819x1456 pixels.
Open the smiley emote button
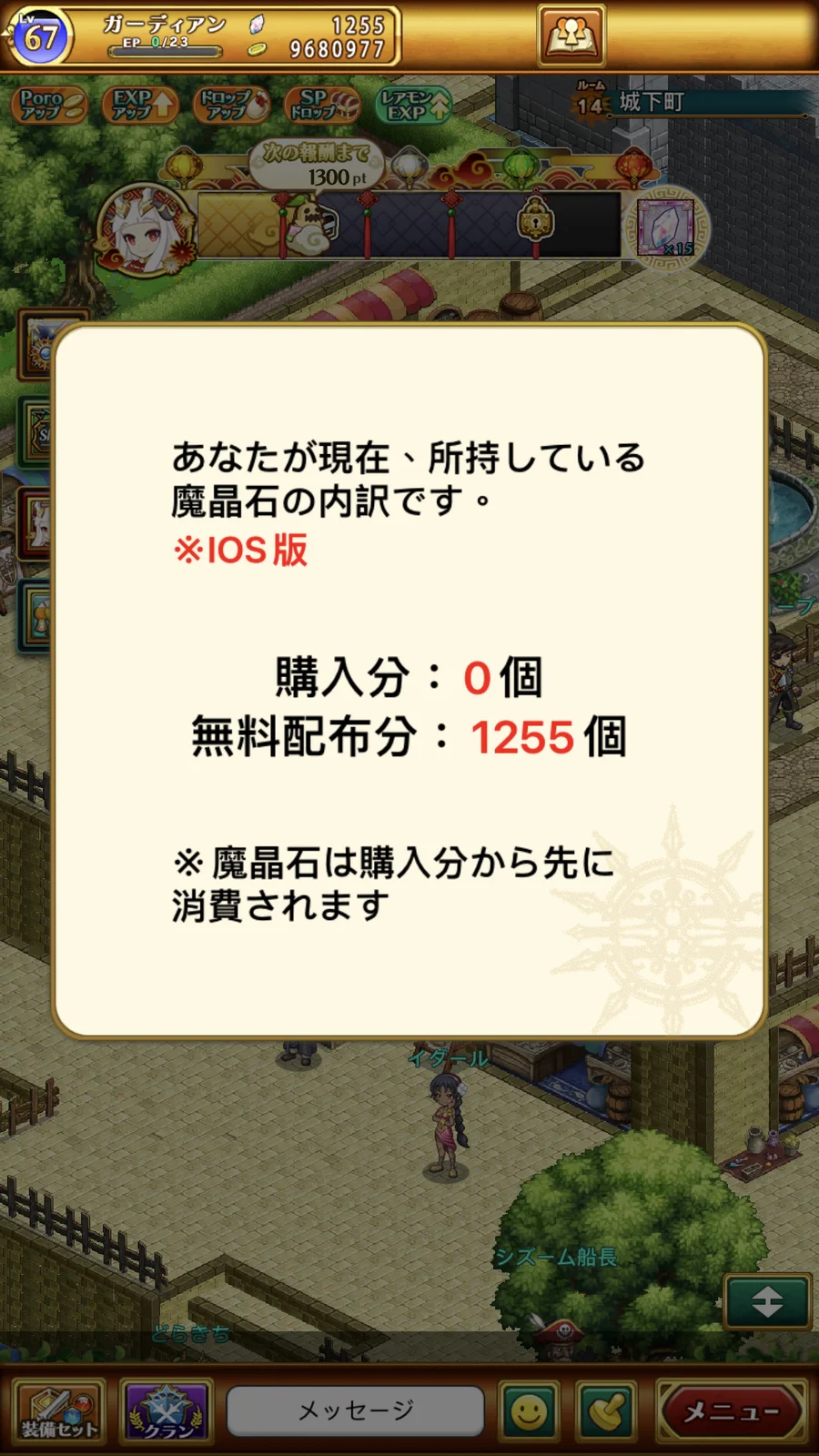click(x=530, y=1411)
